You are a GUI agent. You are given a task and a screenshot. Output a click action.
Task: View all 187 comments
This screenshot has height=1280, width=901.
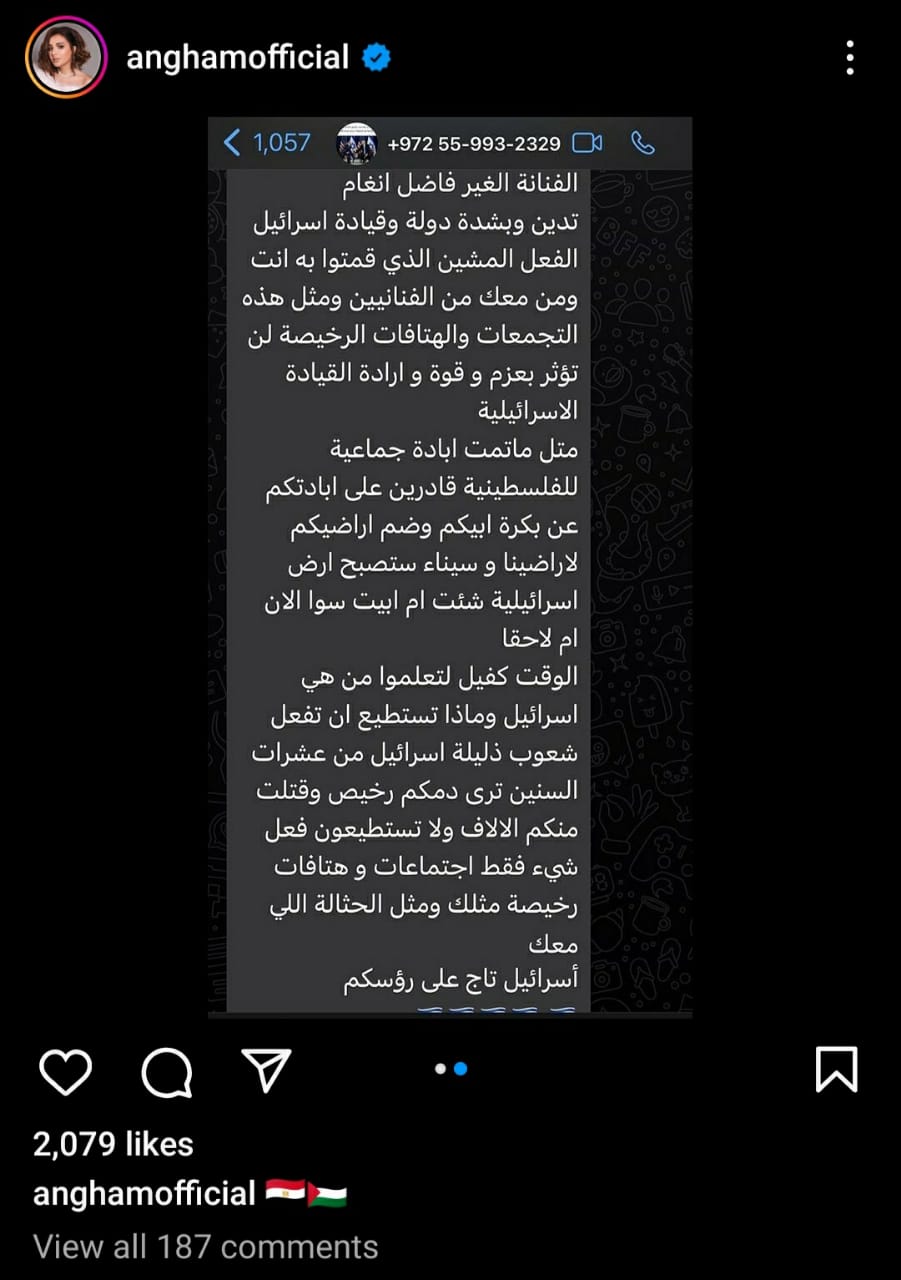[205, 1247]
